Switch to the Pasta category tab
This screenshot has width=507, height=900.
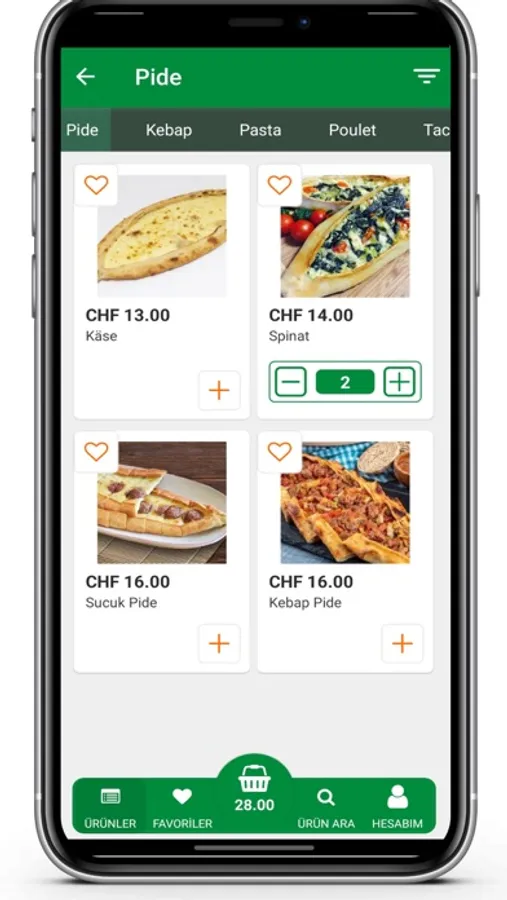[260, 130]
